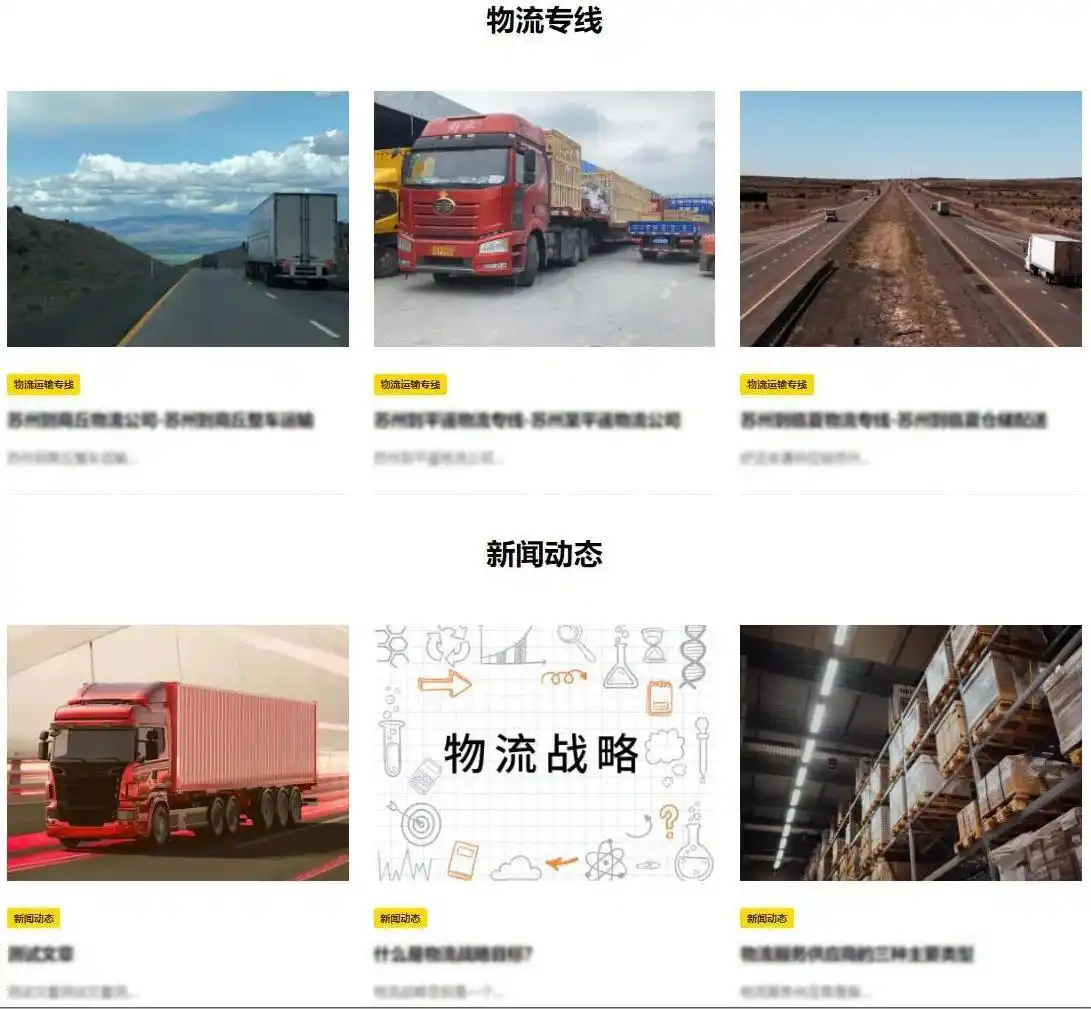This screenshot has width=1091, height=1009.
Task: Tap 物流运输专线 tag under the red truck card
Action: pyautogui.click(x=410, y=385)
